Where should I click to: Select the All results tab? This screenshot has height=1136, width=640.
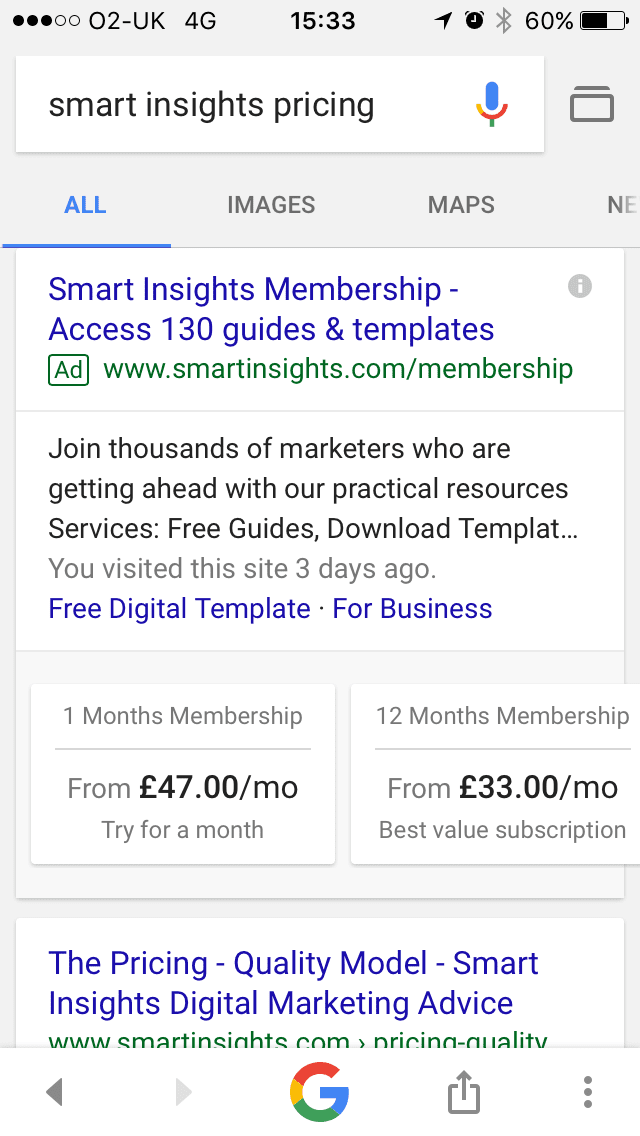[x=85, y=205]
